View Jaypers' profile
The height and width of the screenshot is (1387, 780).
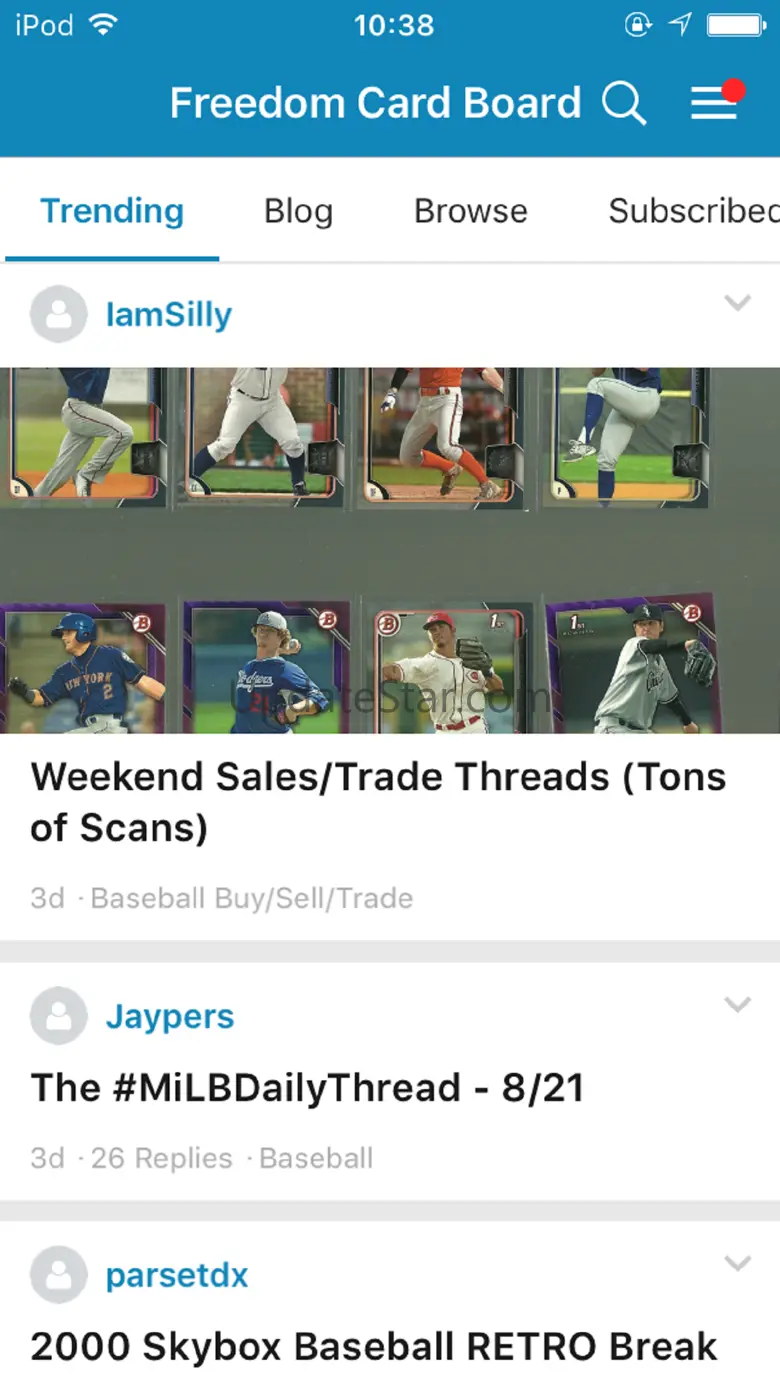tap(170, 1017)
